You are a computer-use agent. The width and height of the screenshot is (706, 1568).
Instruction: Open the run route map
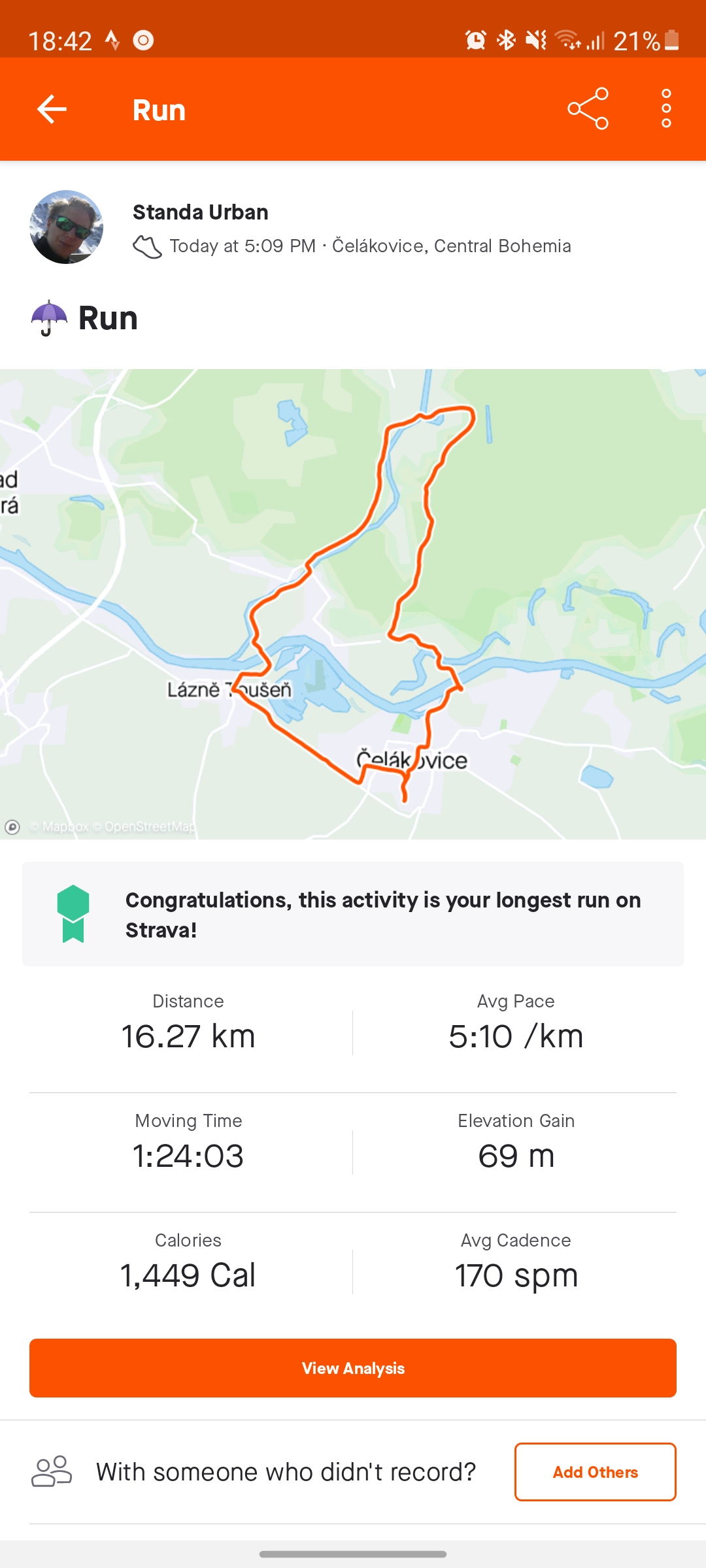[353, 604]
